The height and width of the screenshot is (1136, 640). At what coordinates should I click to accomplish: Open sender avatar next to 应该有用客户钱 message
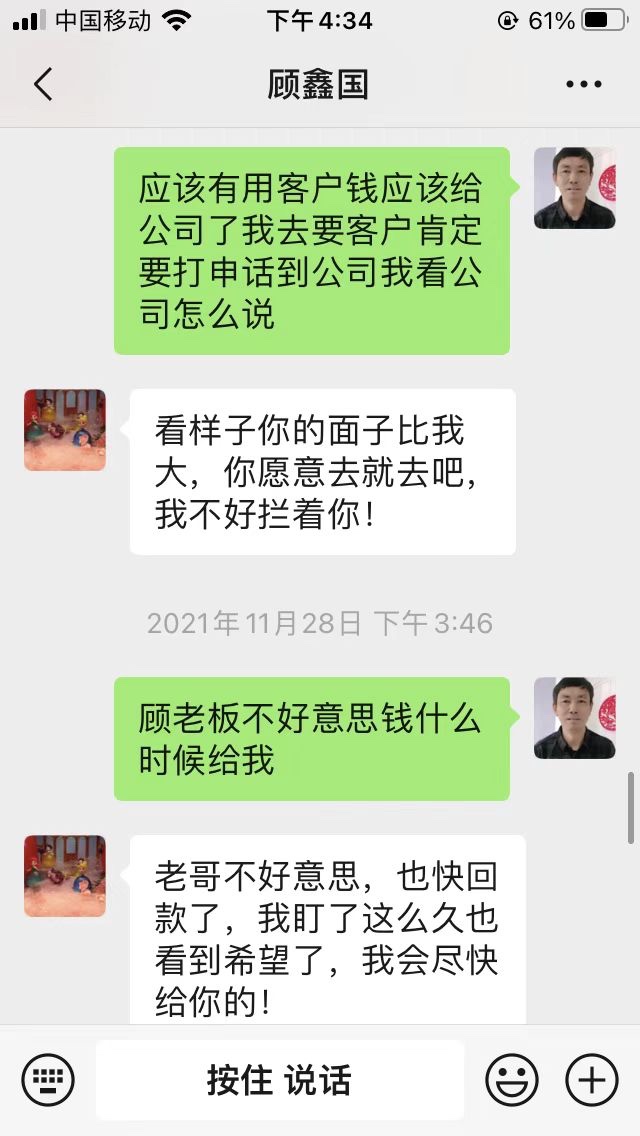[574, 188]
